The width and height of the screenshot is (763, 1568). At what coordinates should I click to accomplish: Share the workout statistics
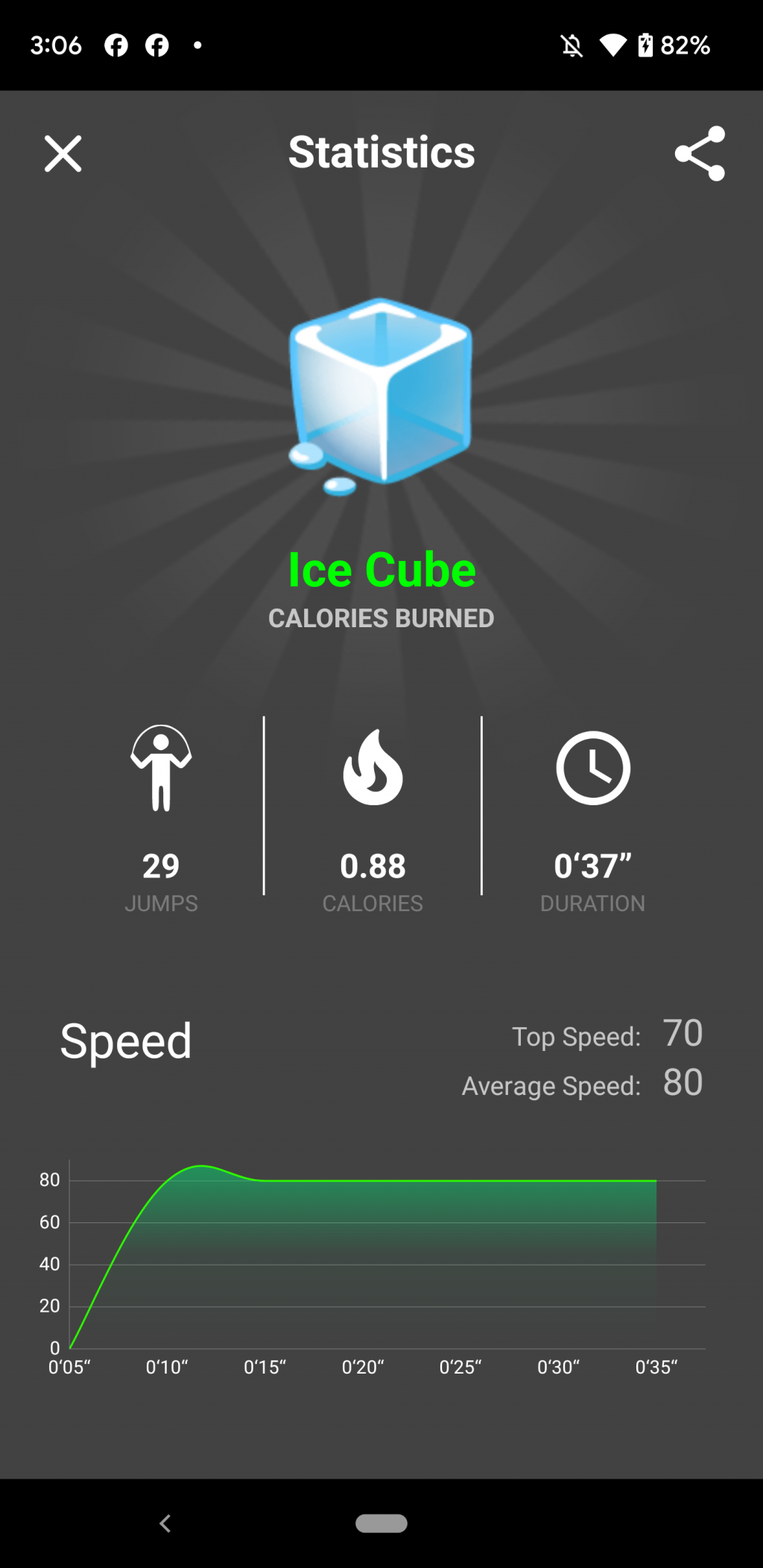coord(700,153)
